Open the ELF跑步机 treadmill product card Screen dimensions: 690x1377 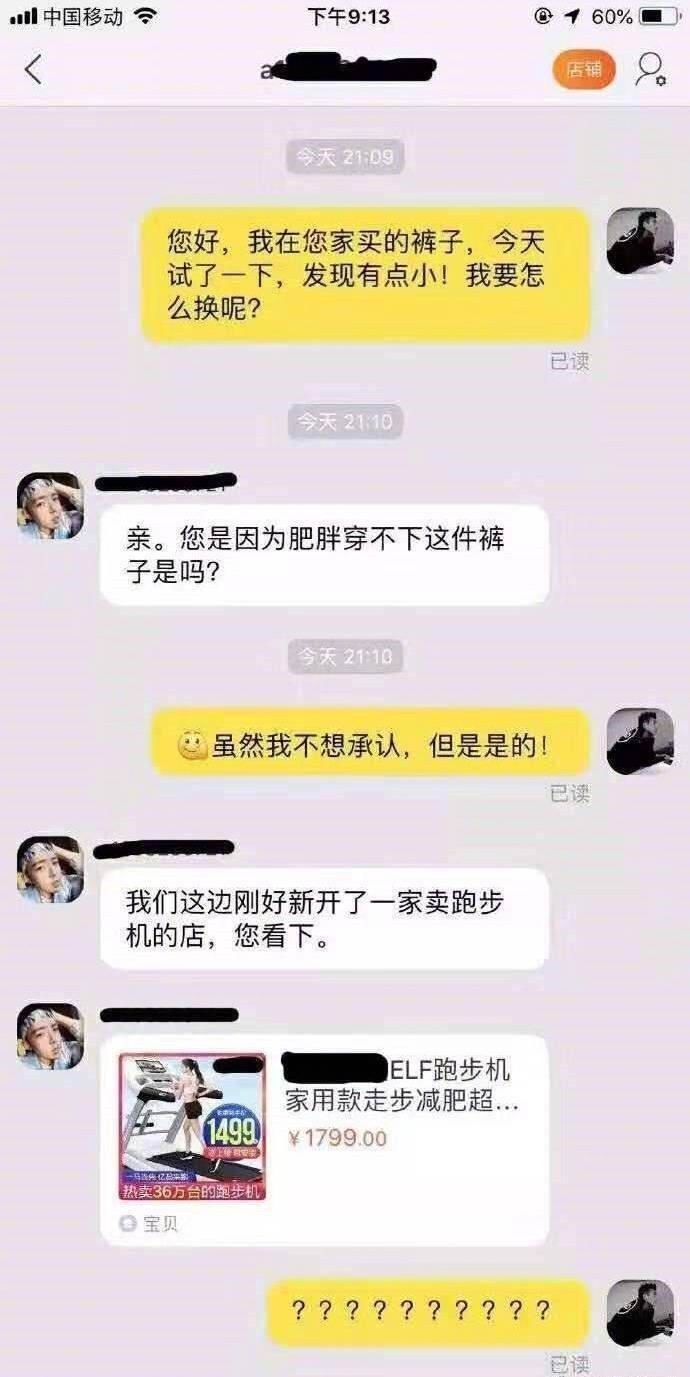[324, 1139]
